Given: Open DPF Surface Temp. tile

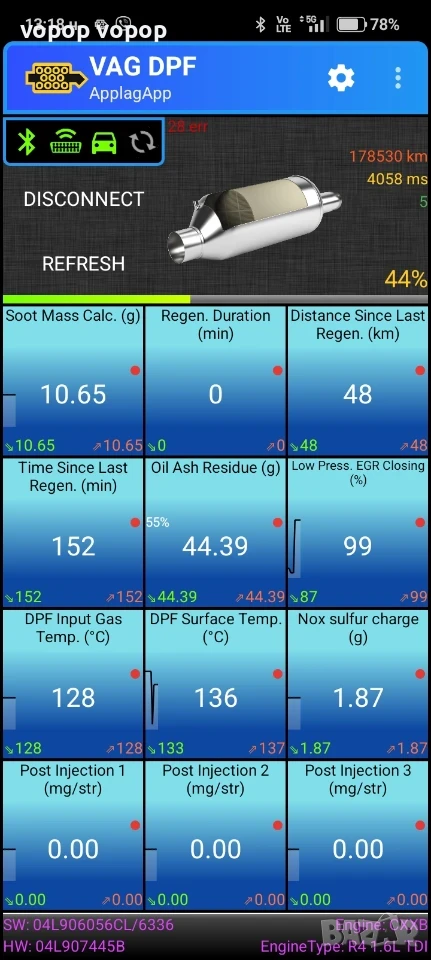Looking at the screenshot, I should 216,684.
